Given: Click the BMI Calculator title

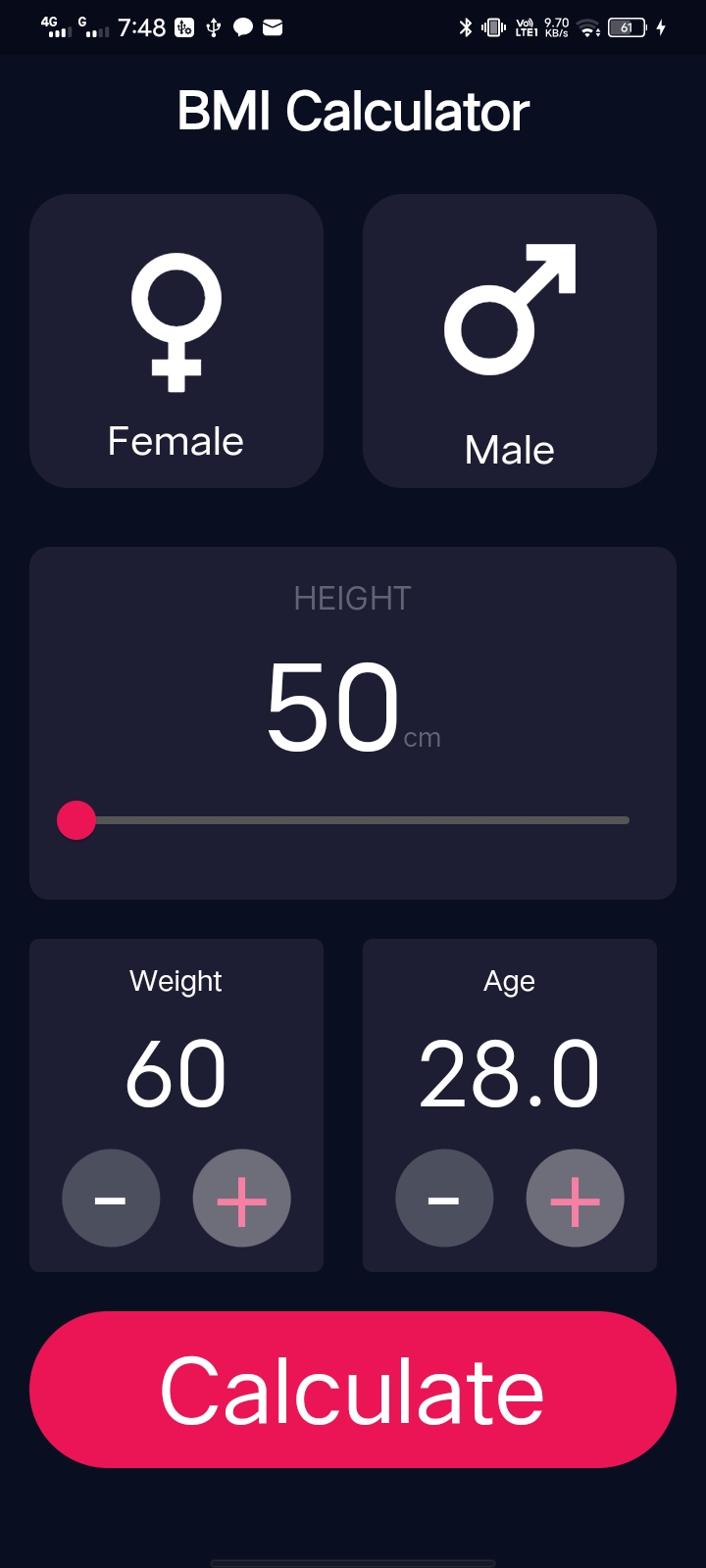Looking at the screenshot, I should [353, 110].
